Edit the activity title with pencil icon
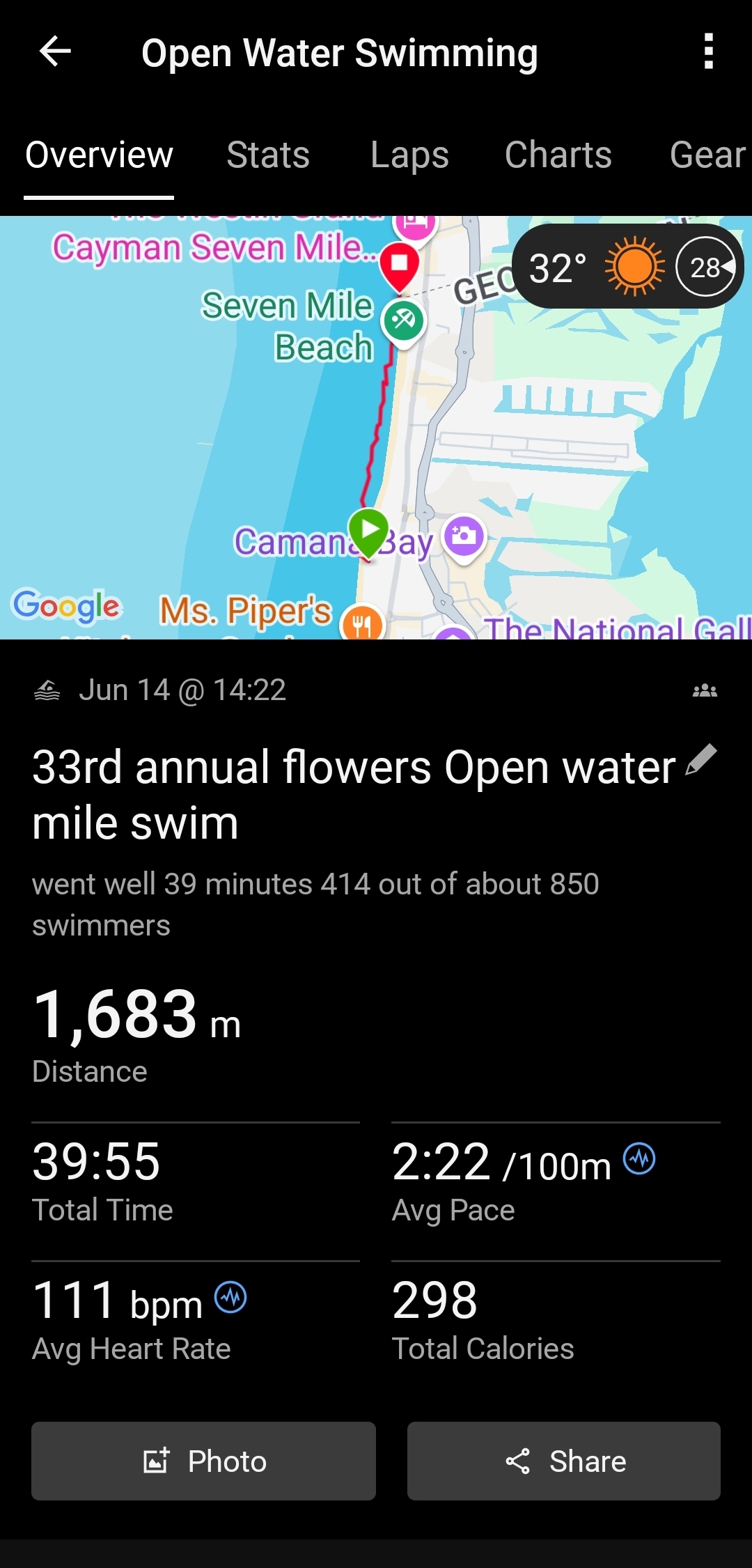752x1568 pixels. (700, 760)
